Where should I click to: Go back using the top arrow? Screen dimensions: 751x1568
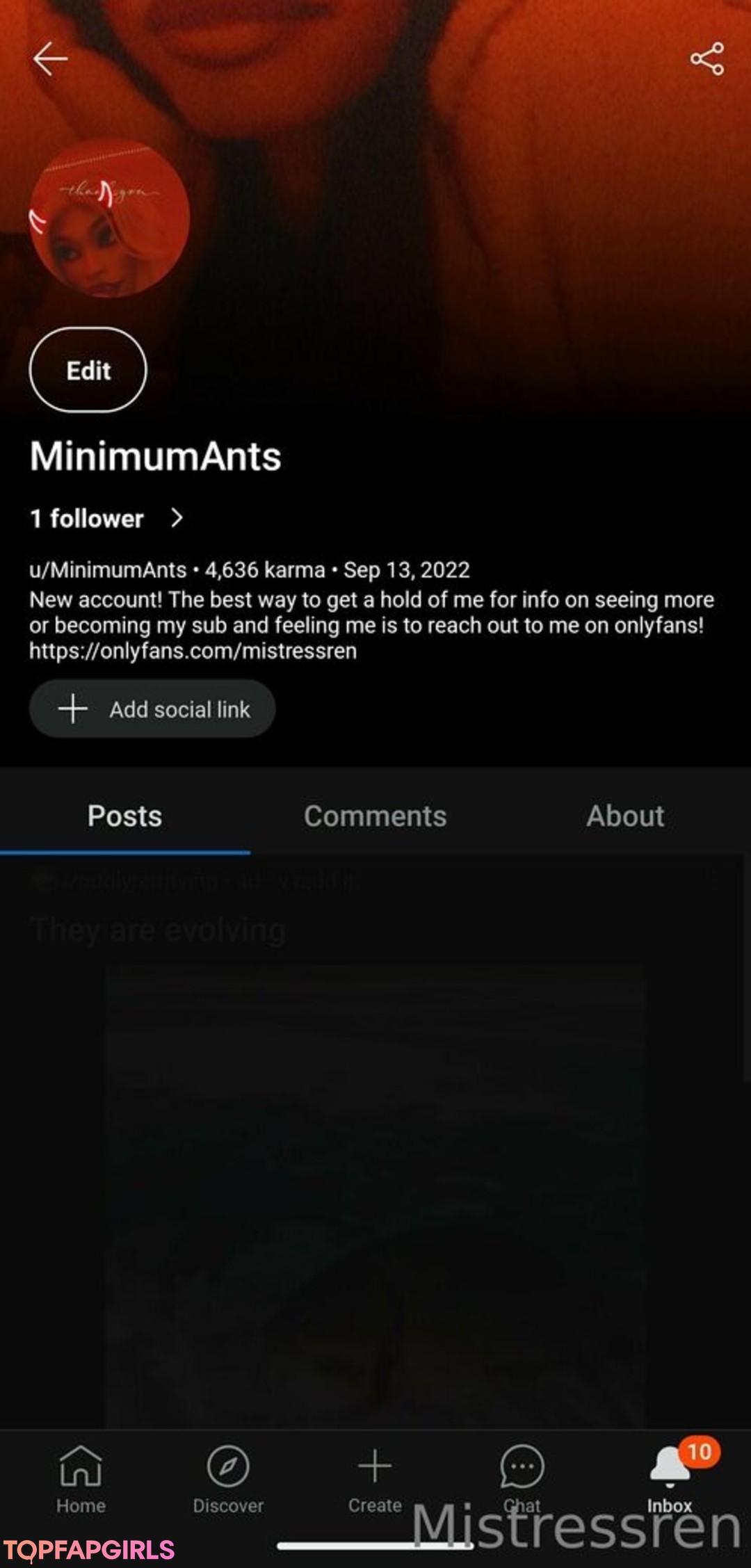pos(50,58)
